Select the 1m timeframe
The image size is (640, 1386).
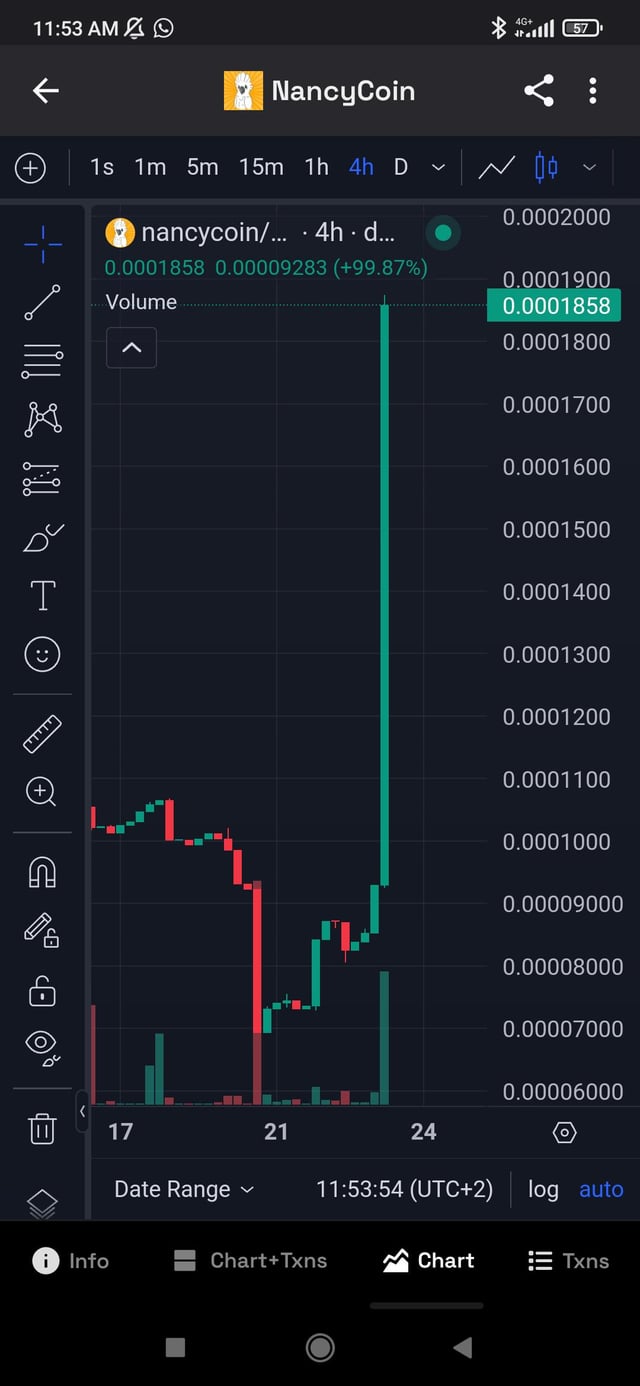pyautogui.click(x=150, y=167)
